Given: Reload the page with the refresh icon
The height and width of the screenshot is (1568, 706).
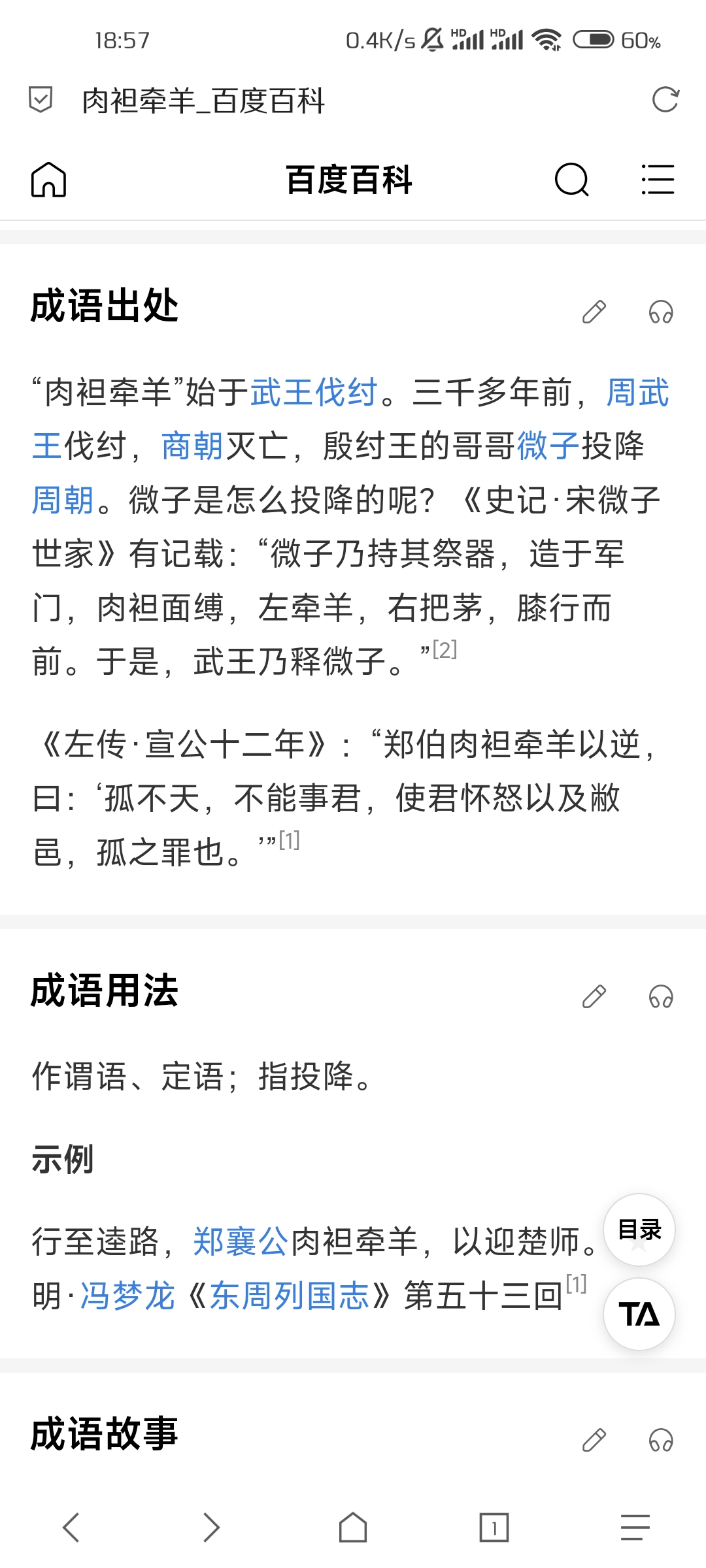Looking at the screenshot, I should click(x=665, y=100).
